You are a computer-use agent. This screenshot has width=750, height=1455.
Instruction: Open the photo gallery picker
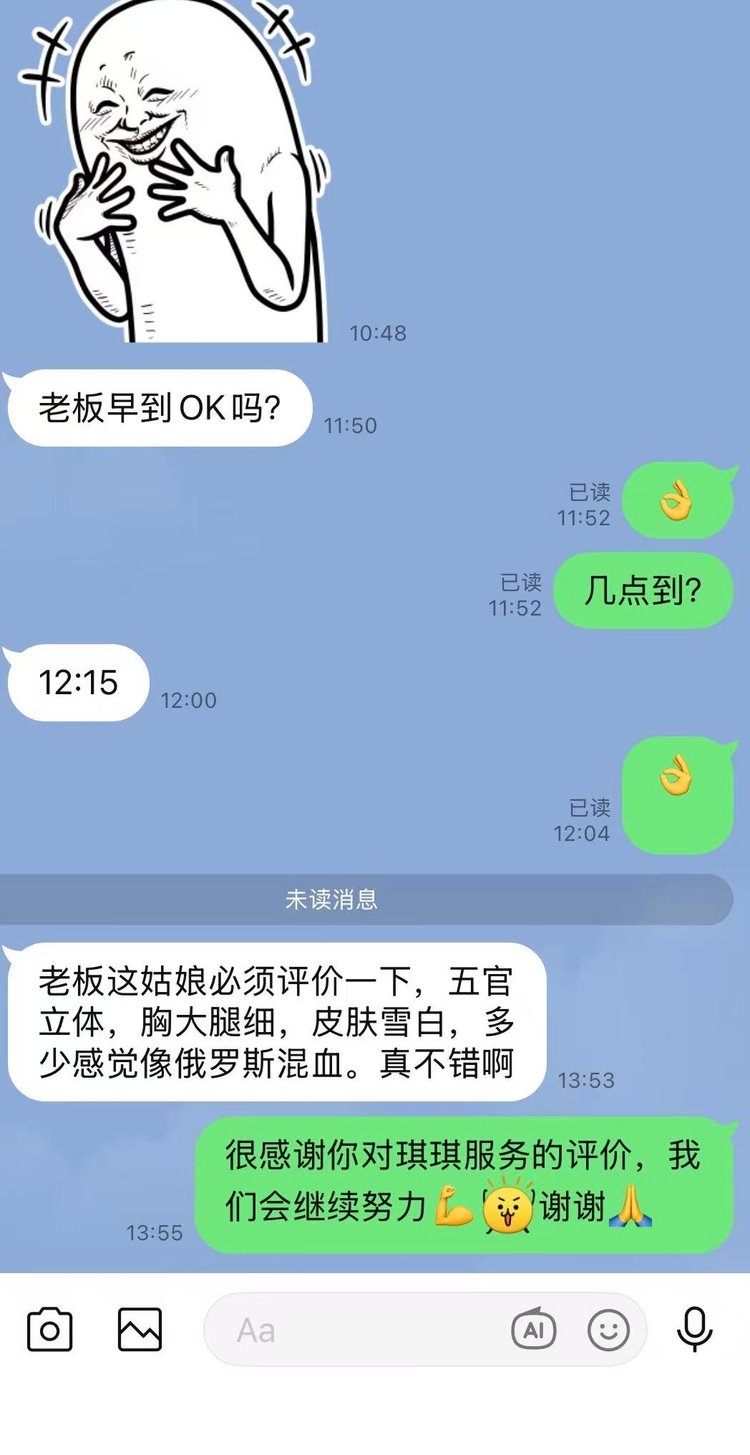point(140,1330)
